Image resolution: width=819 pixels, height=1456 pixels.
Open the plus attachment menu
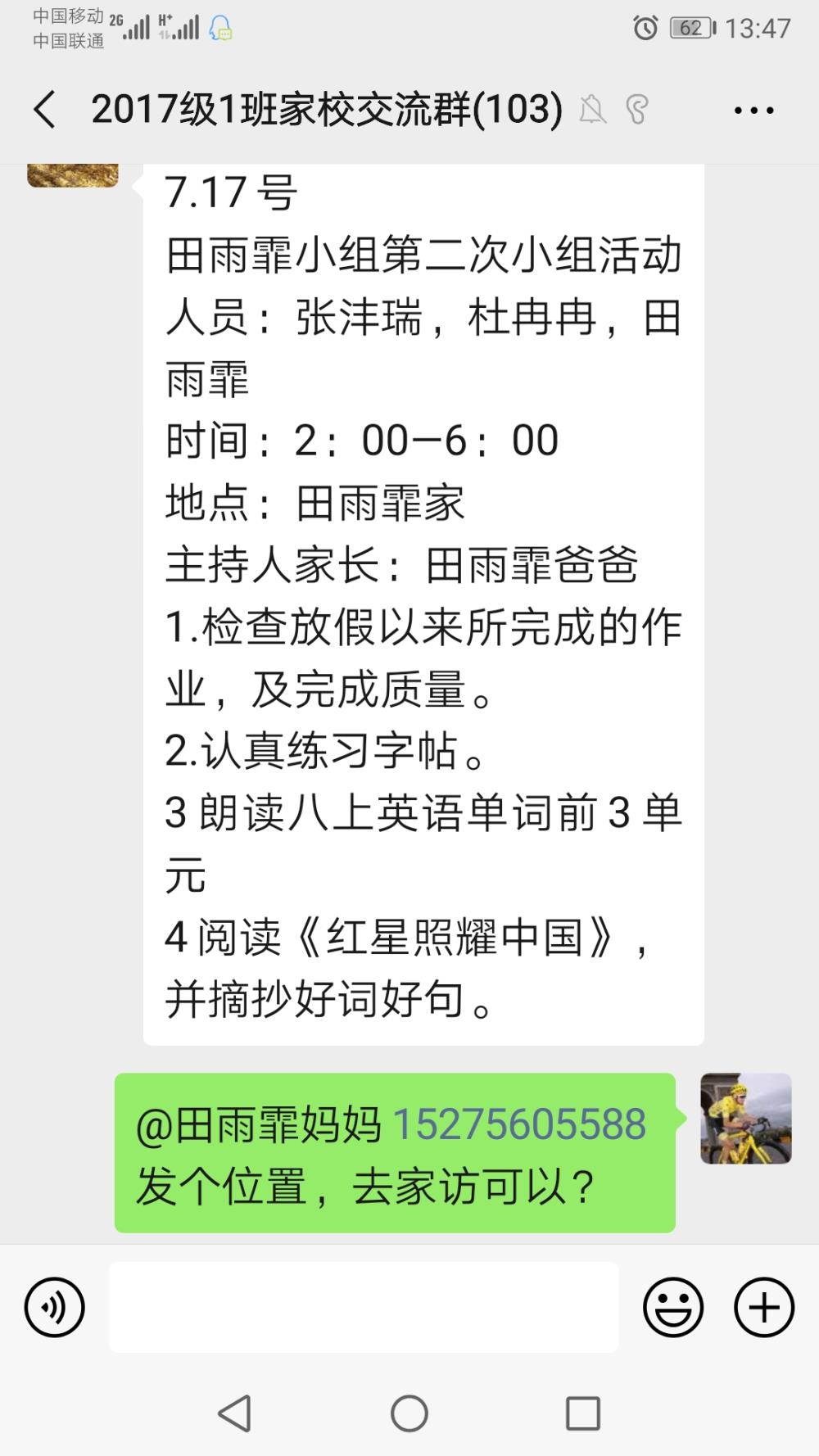[764, 1307]
